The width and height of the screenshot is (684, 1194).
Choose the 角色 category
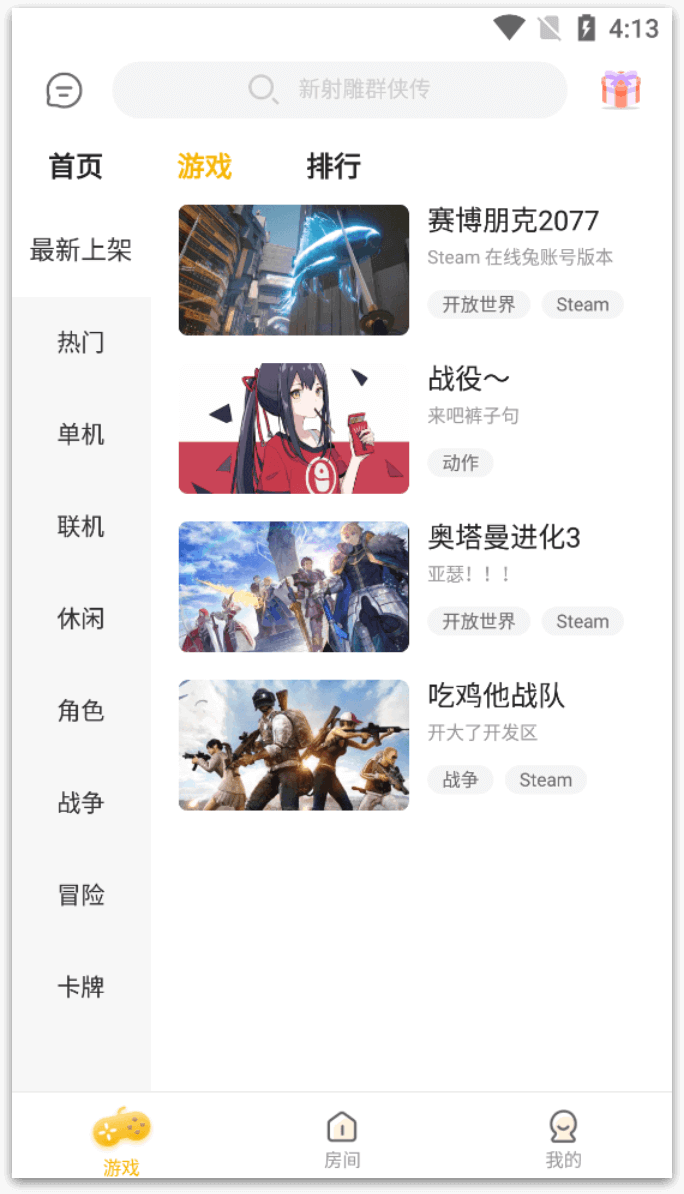(x=81, y=711)
